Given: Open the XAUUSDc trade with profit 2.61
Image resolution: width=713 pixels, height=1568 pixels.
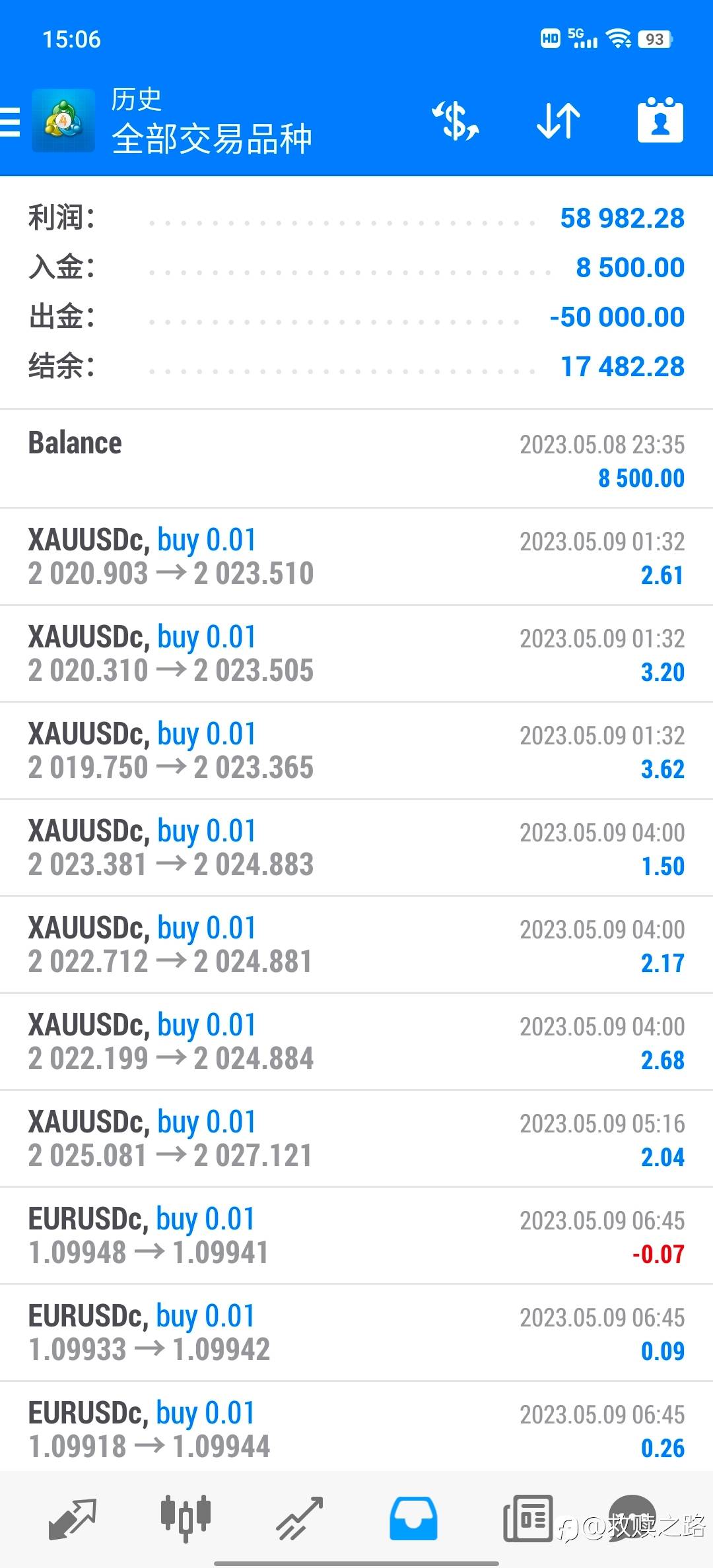Looking at the screenshot, I should point(356,557).
